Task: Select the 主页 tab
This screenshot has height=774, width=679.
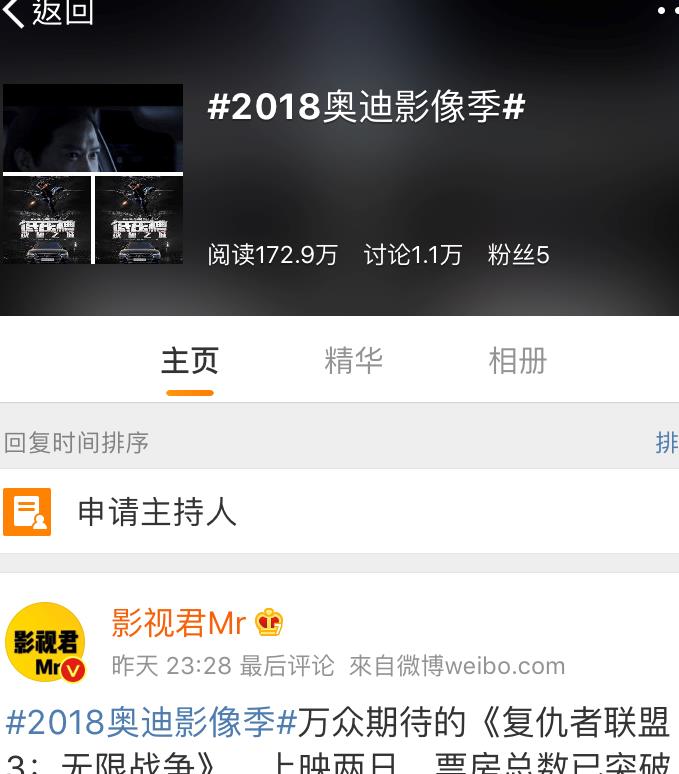Action: coord(190,361)
